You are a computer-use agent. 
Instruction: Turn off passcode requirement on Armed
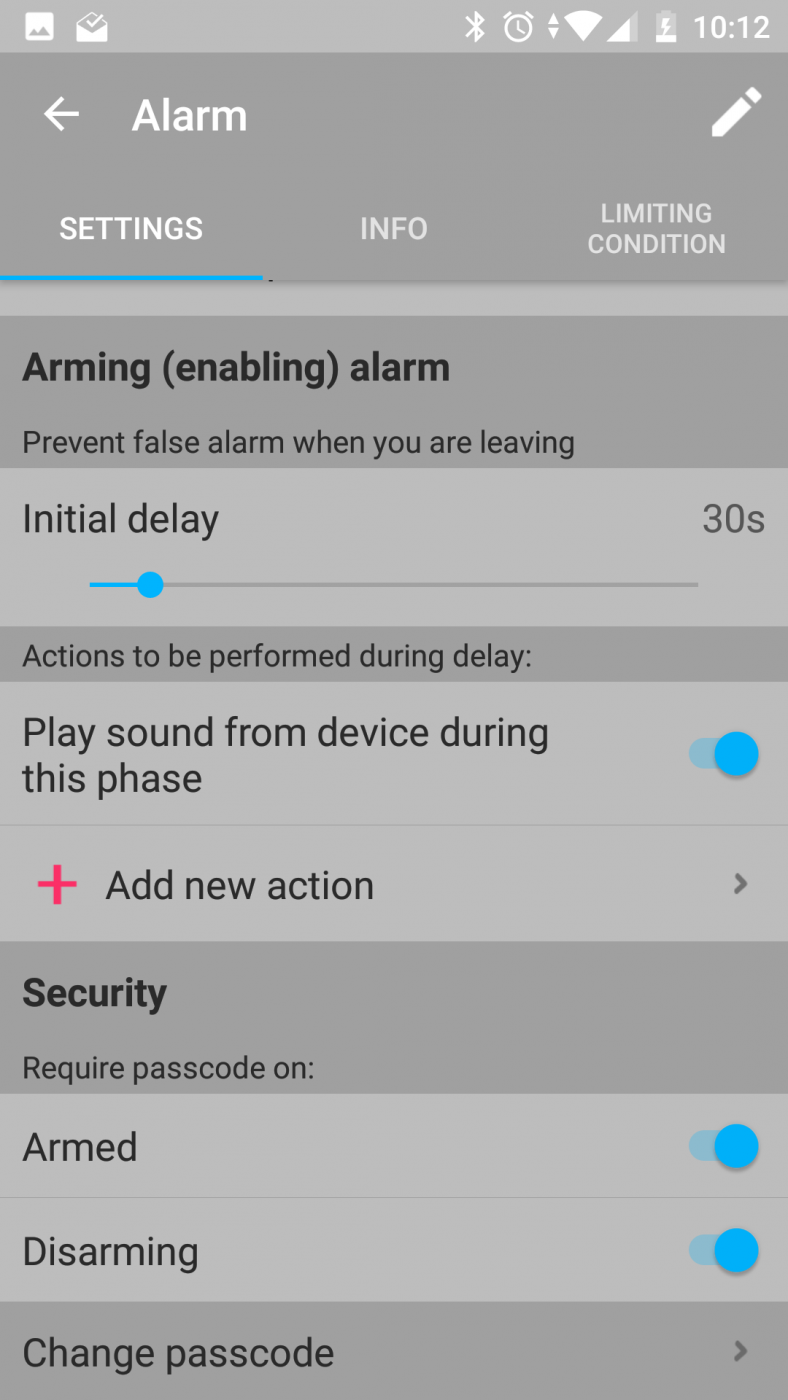coord(723,1146)
